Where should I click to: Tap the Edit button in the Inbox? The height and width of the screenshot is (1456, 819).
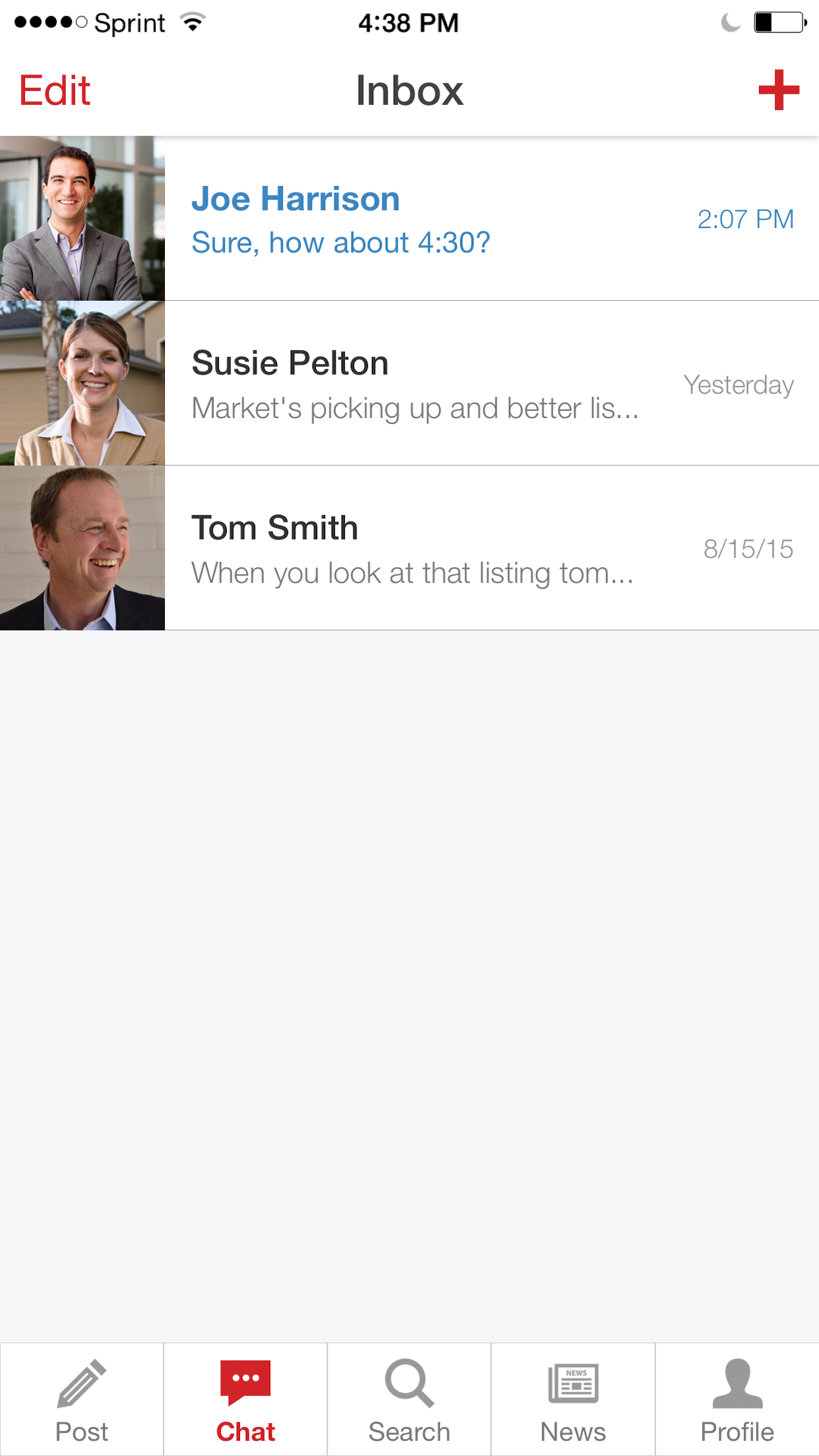tap(55, 90)
